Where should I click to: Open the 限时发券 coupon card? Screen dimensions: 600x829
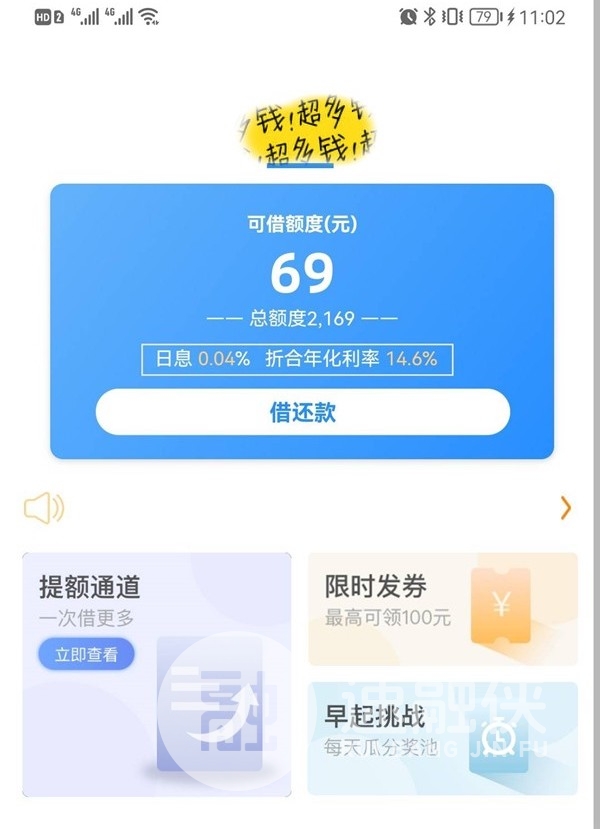coord(442,608)
